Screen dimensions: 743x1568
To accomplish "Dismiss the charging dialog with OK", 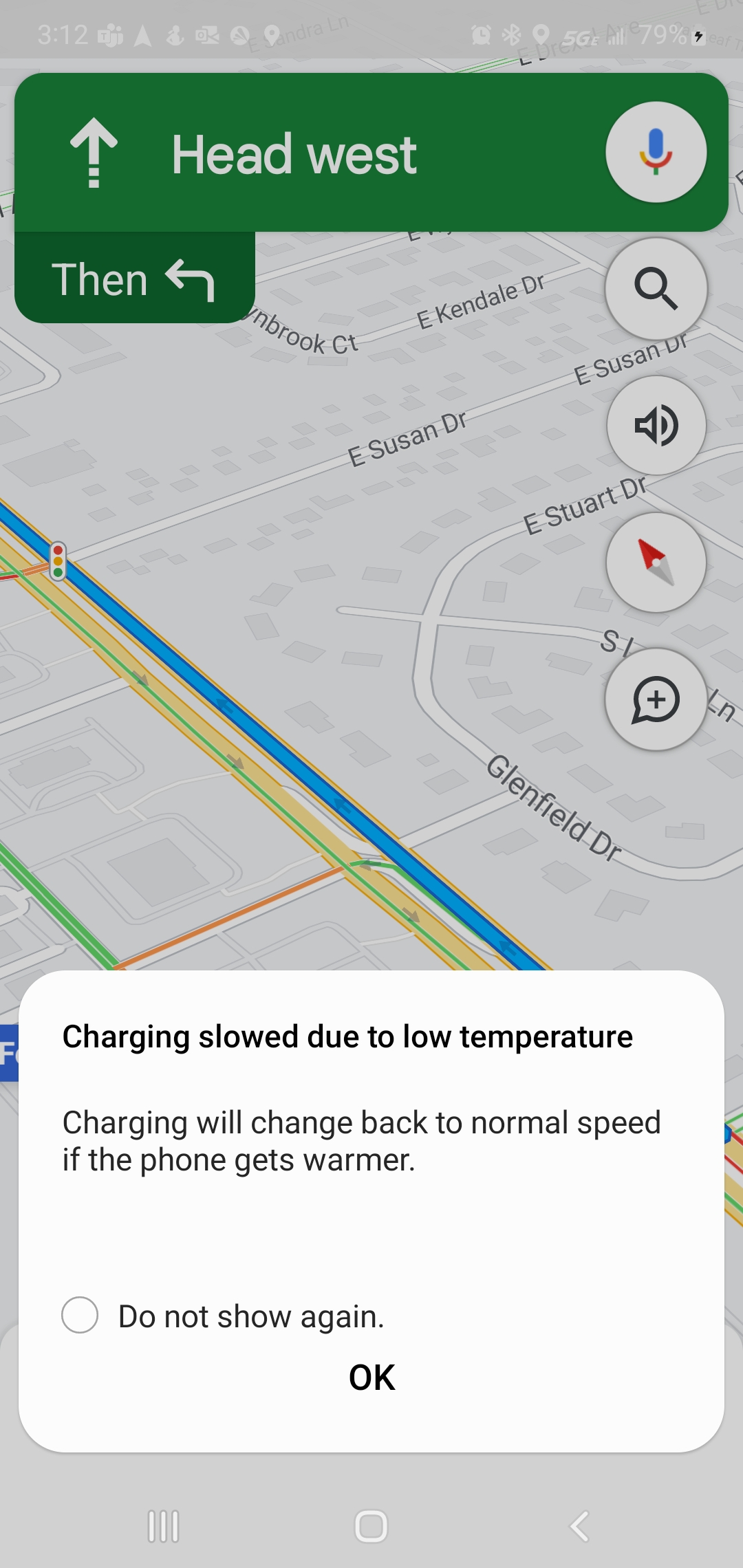I will [x=371, y=1378].
